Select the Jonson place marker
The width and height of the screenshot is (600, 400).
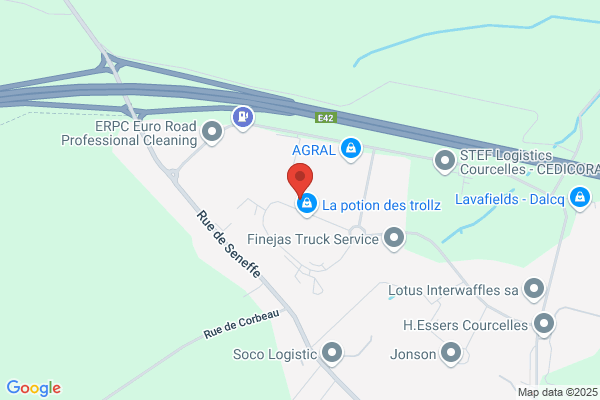[x=451, y=353]
